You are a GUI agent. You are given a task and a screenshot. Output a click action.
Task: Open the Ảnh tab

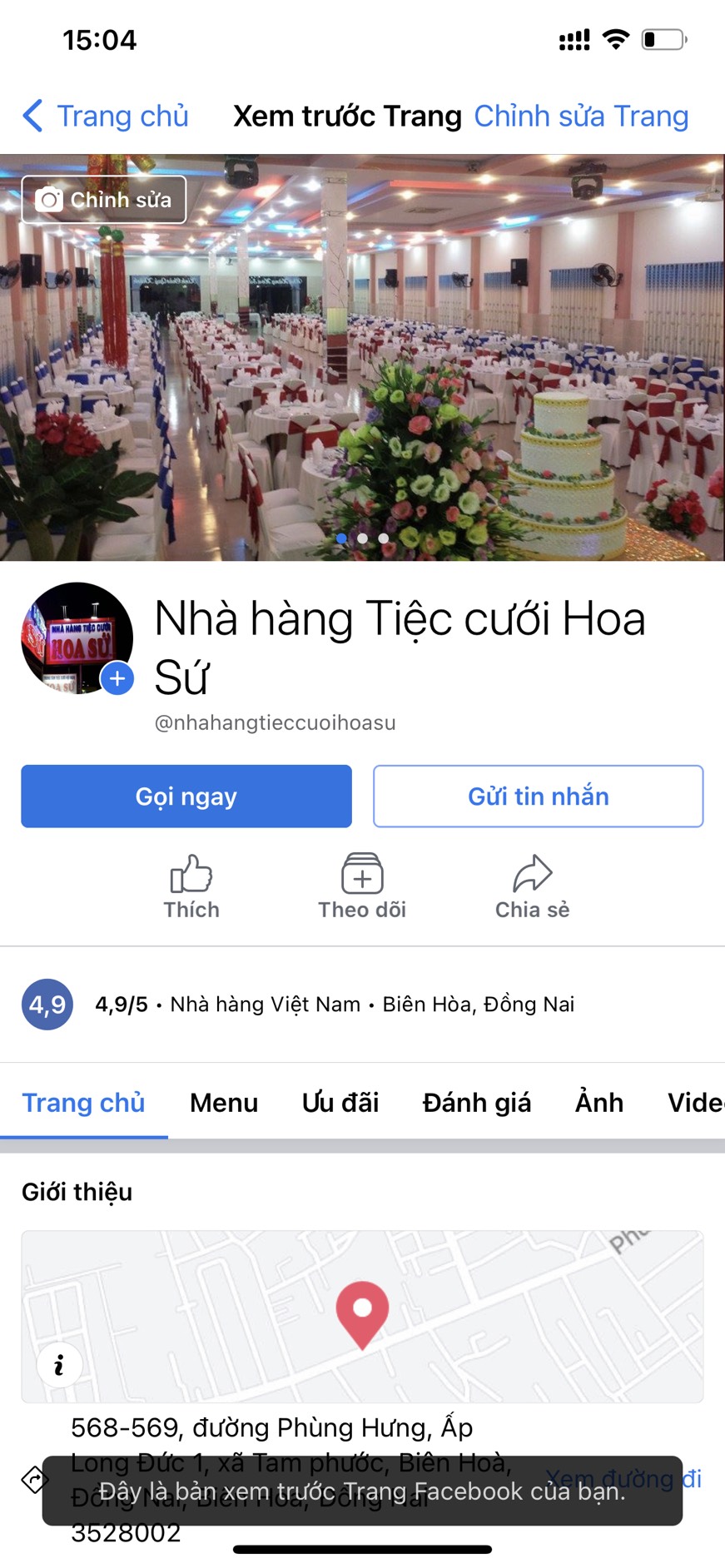pyautogui.click(x=599, y=1103)
